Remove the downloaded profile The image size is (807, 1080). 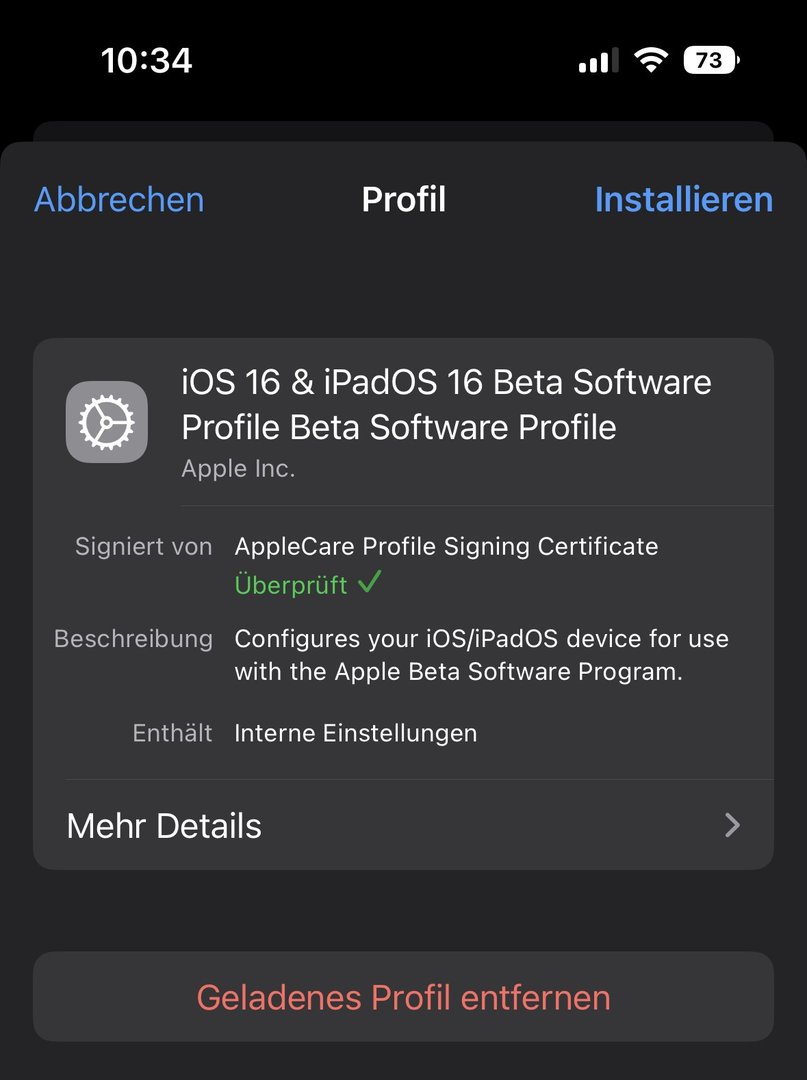pos(403,997)
